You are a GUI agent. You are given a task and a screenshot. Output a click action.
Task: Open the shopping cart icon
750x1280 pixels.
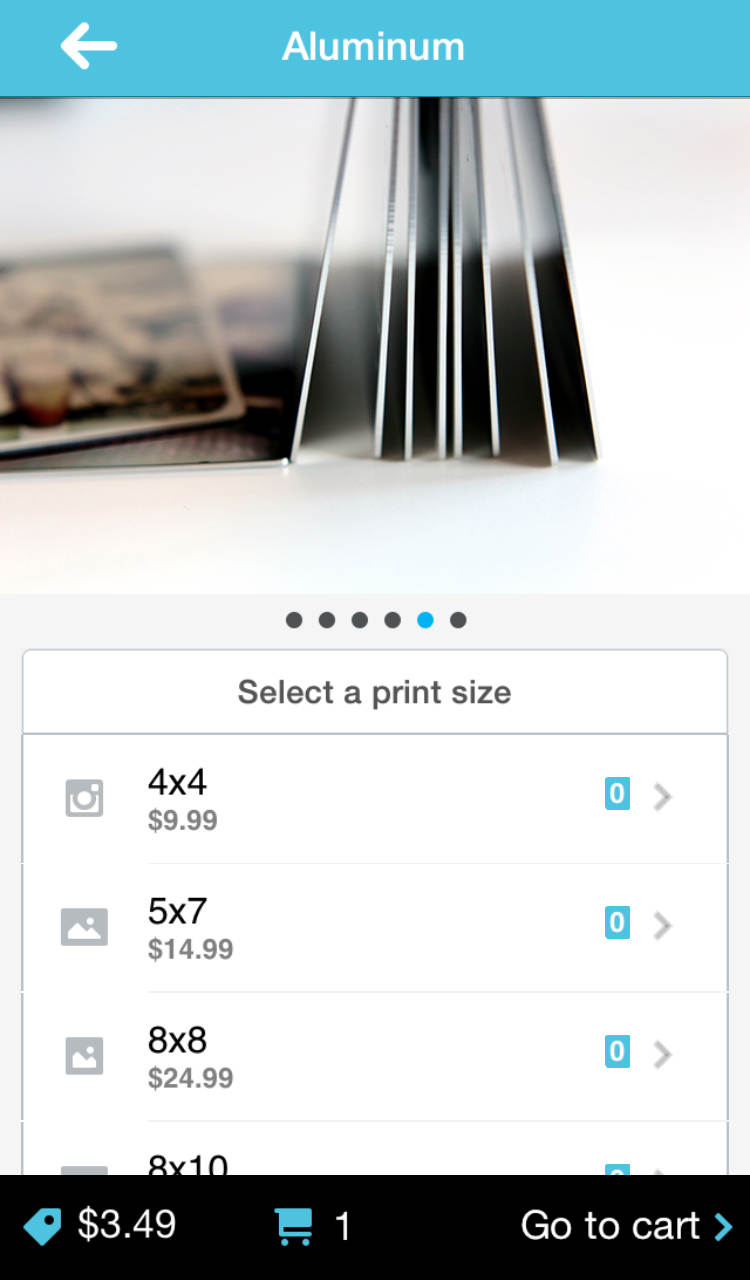click(294, 1226)
